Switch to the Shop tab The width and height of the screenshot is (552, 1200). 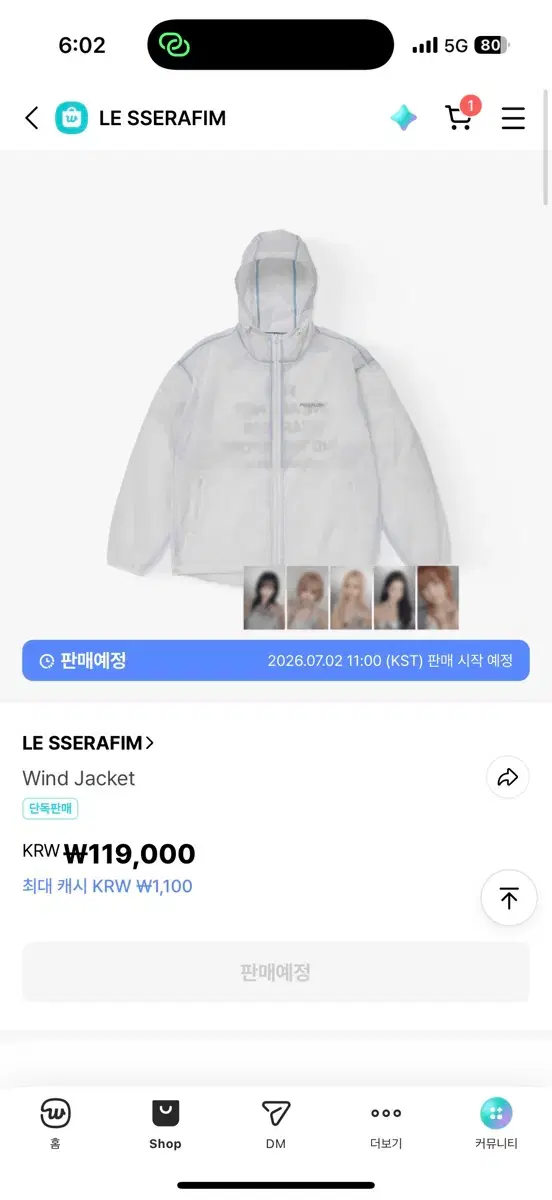[165, 1124]
